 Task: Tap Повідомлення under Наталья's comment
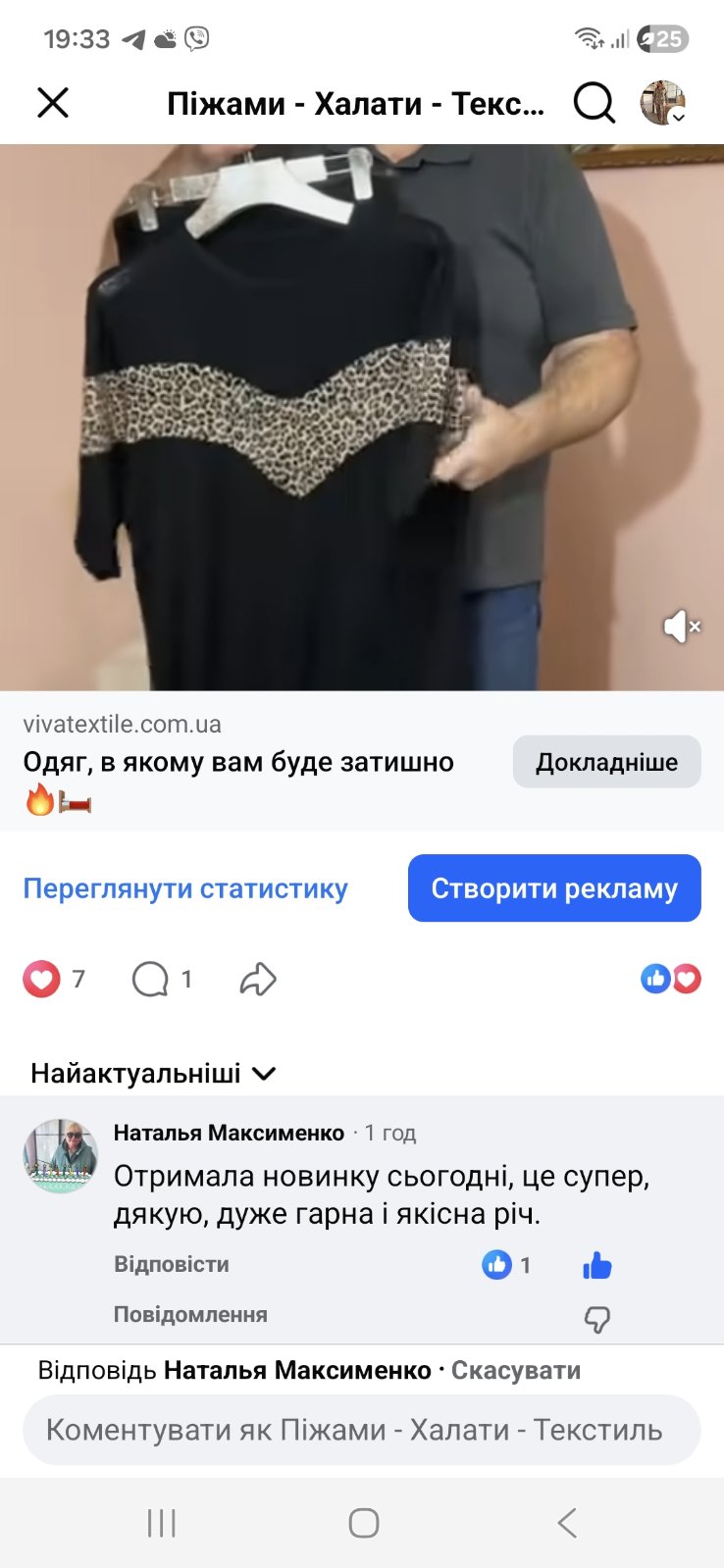[190, 1314]
